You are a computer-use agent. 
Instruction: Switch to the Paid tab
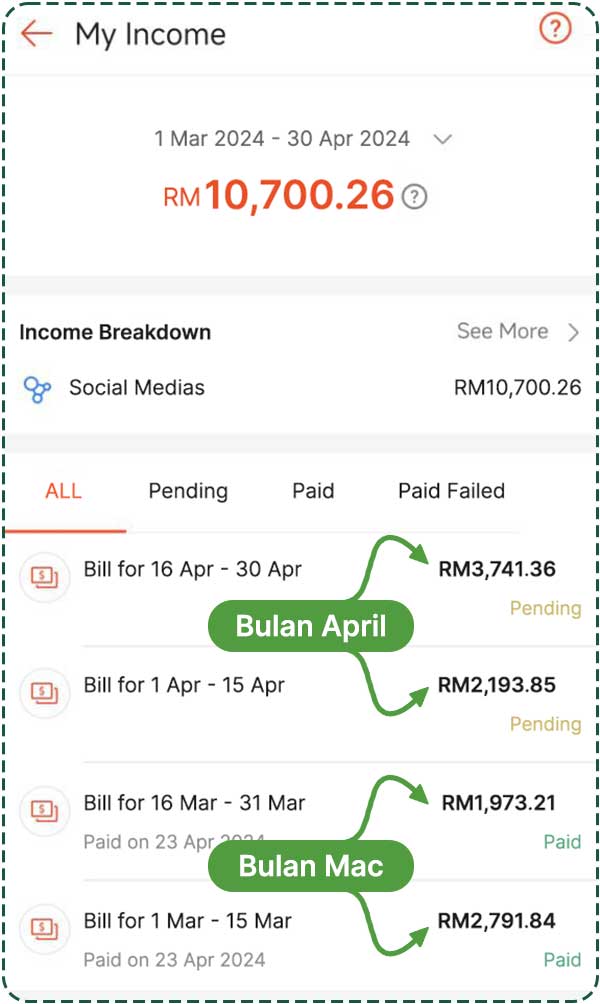[313, 491]
